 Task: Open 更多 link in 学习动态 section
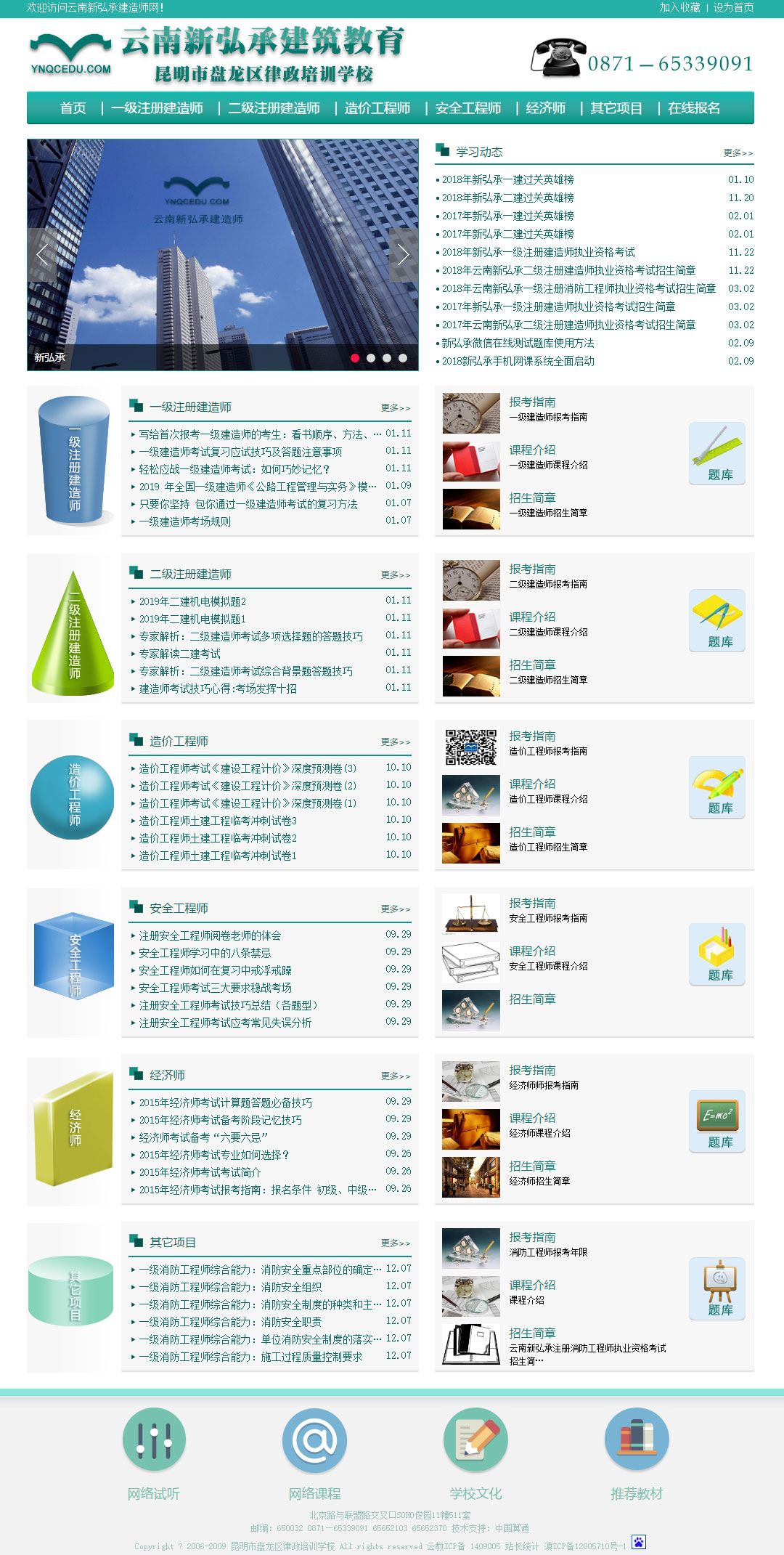tap(738, 153)
